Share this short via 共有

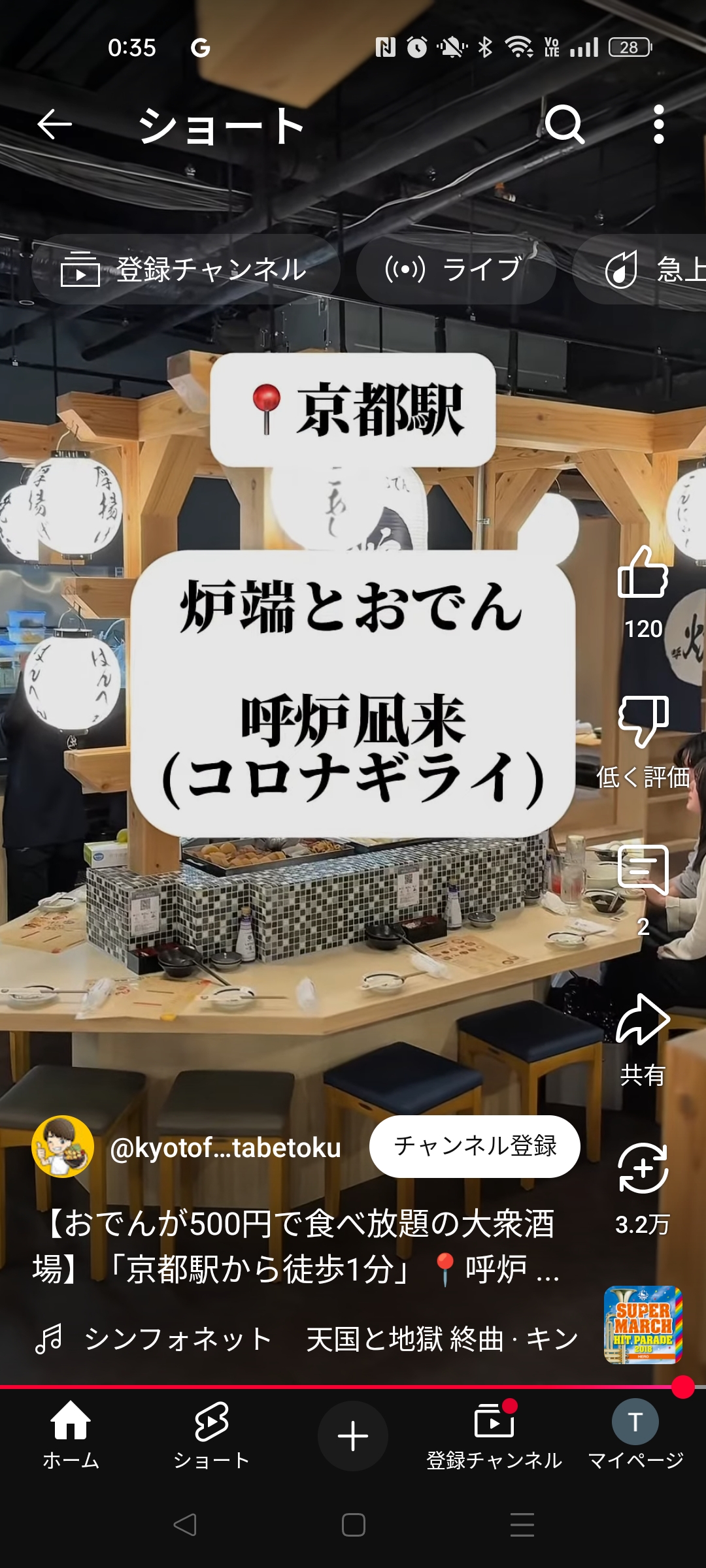(x=643, y=1020)
